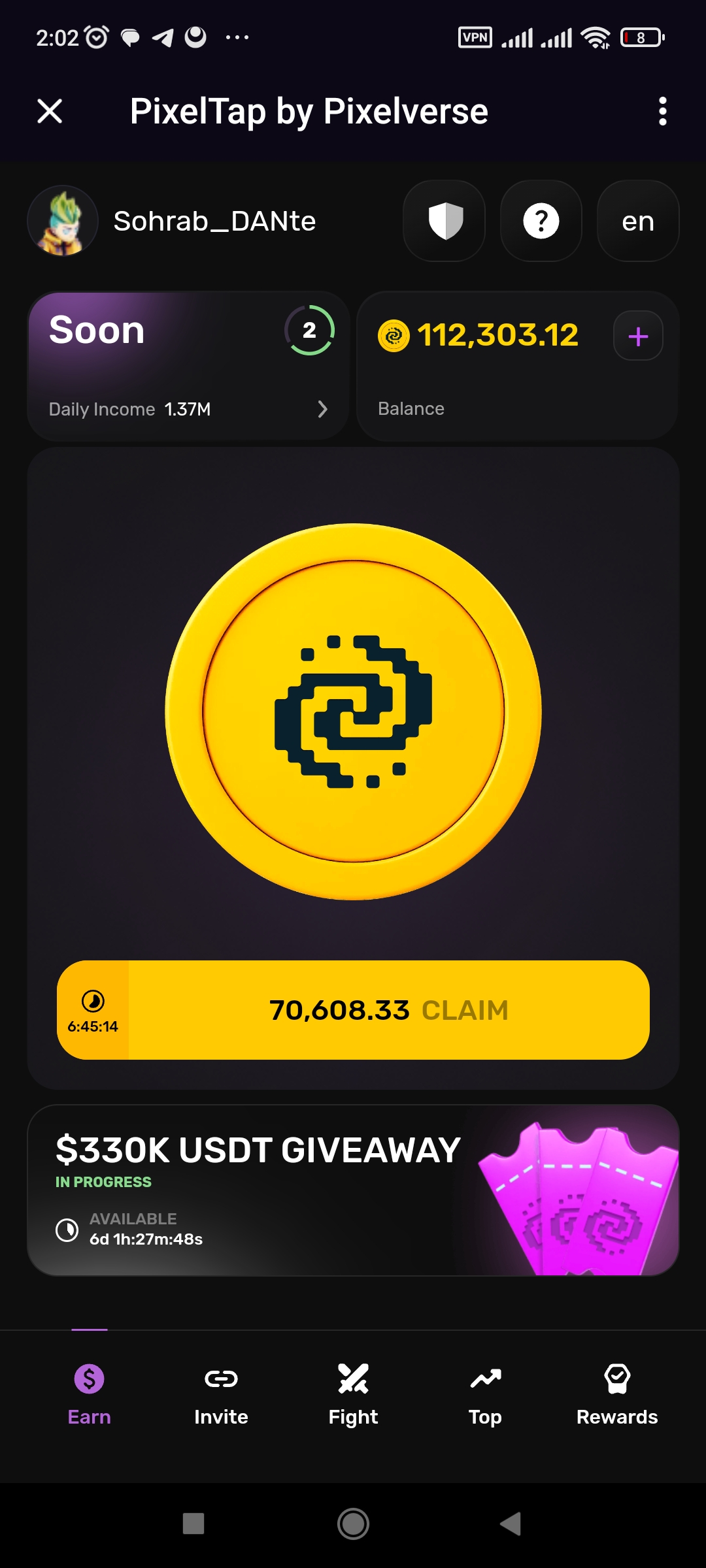Open the Soon daily income card
Image resolution: width=706 pixels, height=1568 pixels.
188,366
